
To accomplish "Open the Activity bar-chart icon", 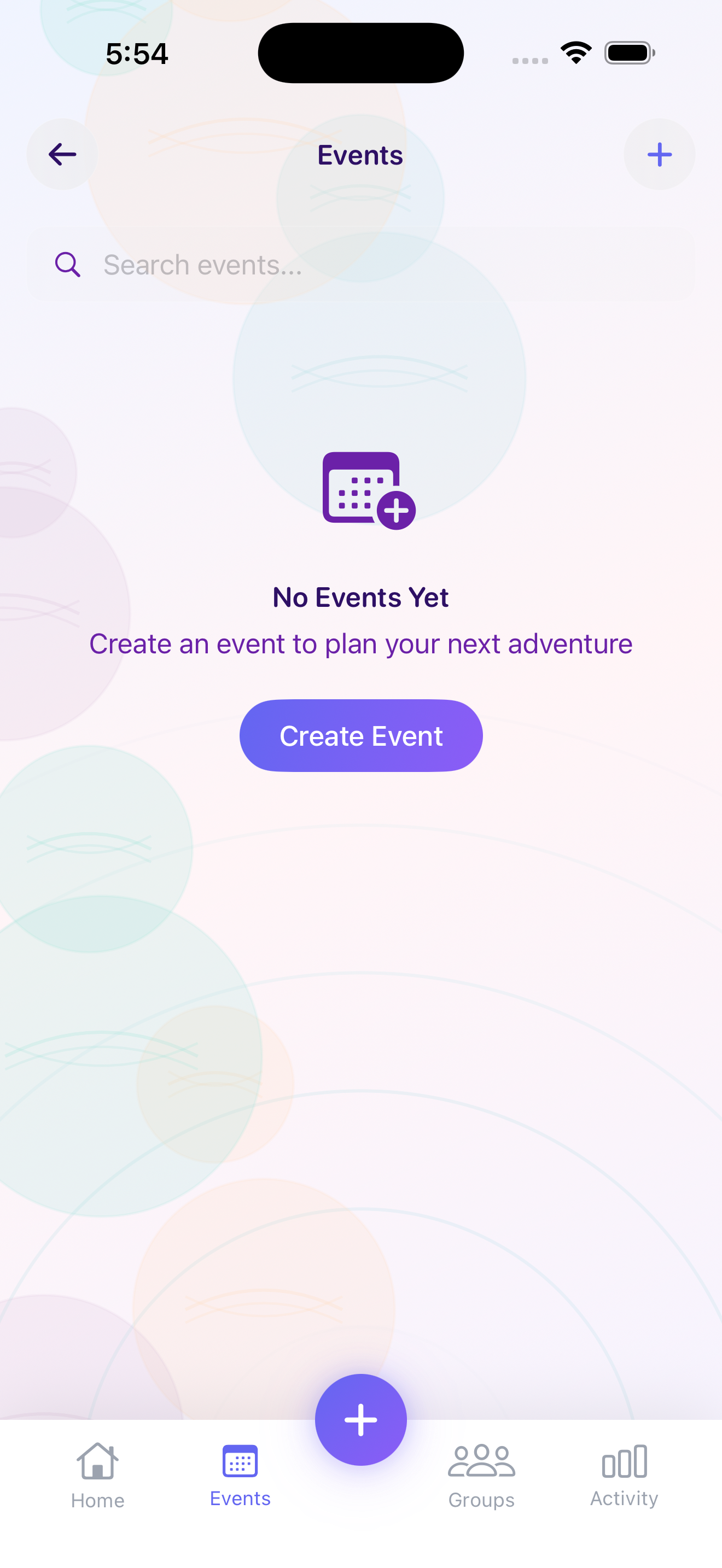I will pyautogui.click(x=624, y=1460).
